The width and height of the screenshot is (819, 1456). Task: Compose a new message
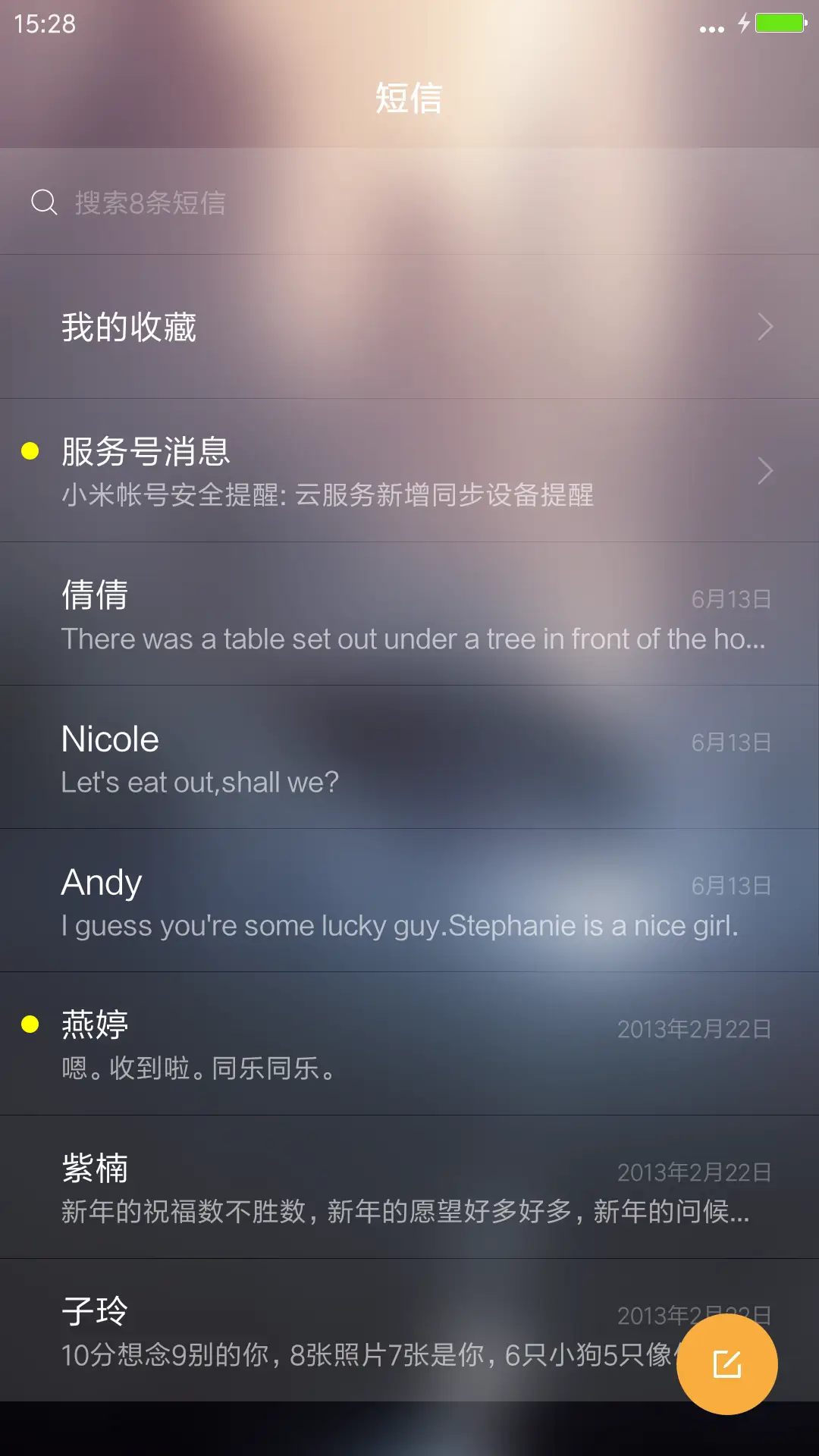726,1364
